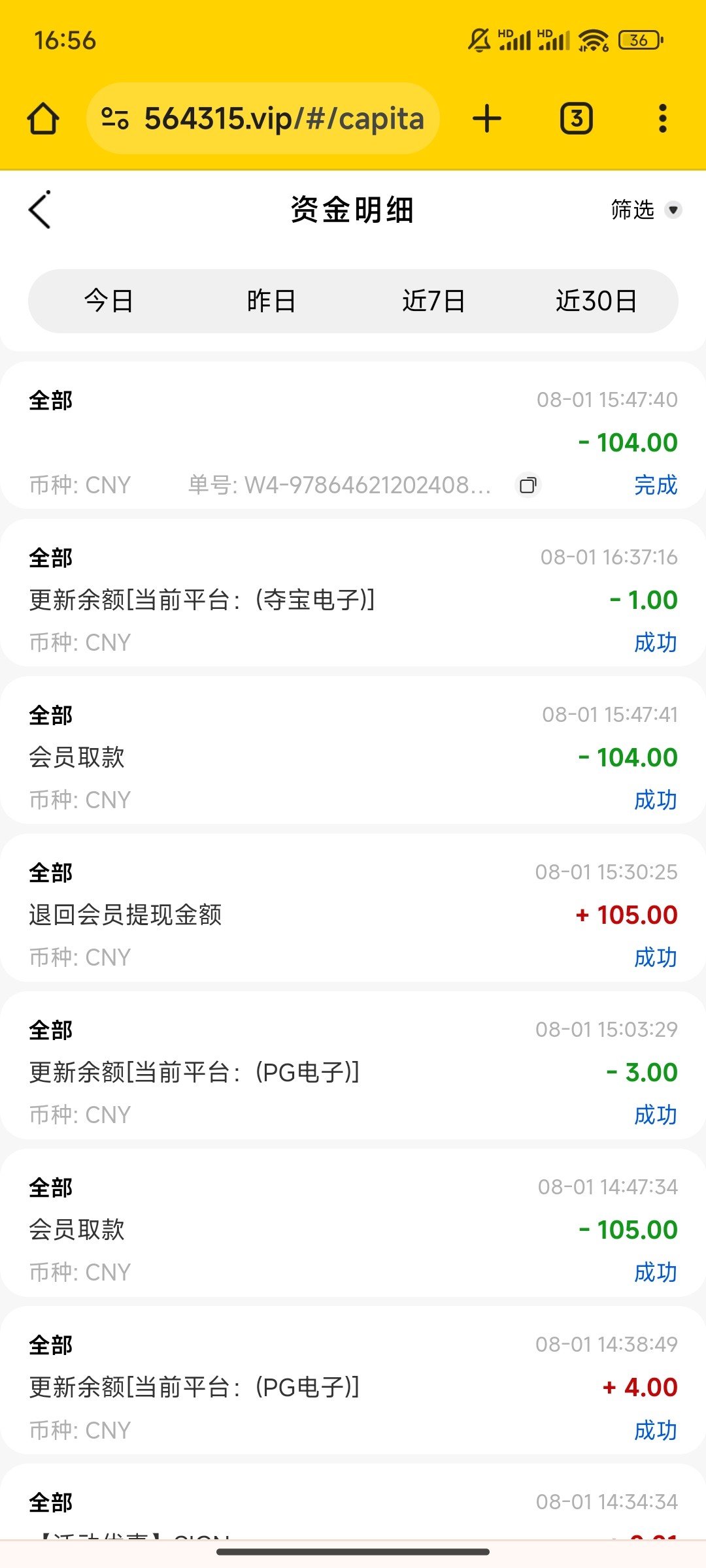This screenshot has height=1568, width=706.
Task: View the 3 open browser tabs
Action: (576, 119)
